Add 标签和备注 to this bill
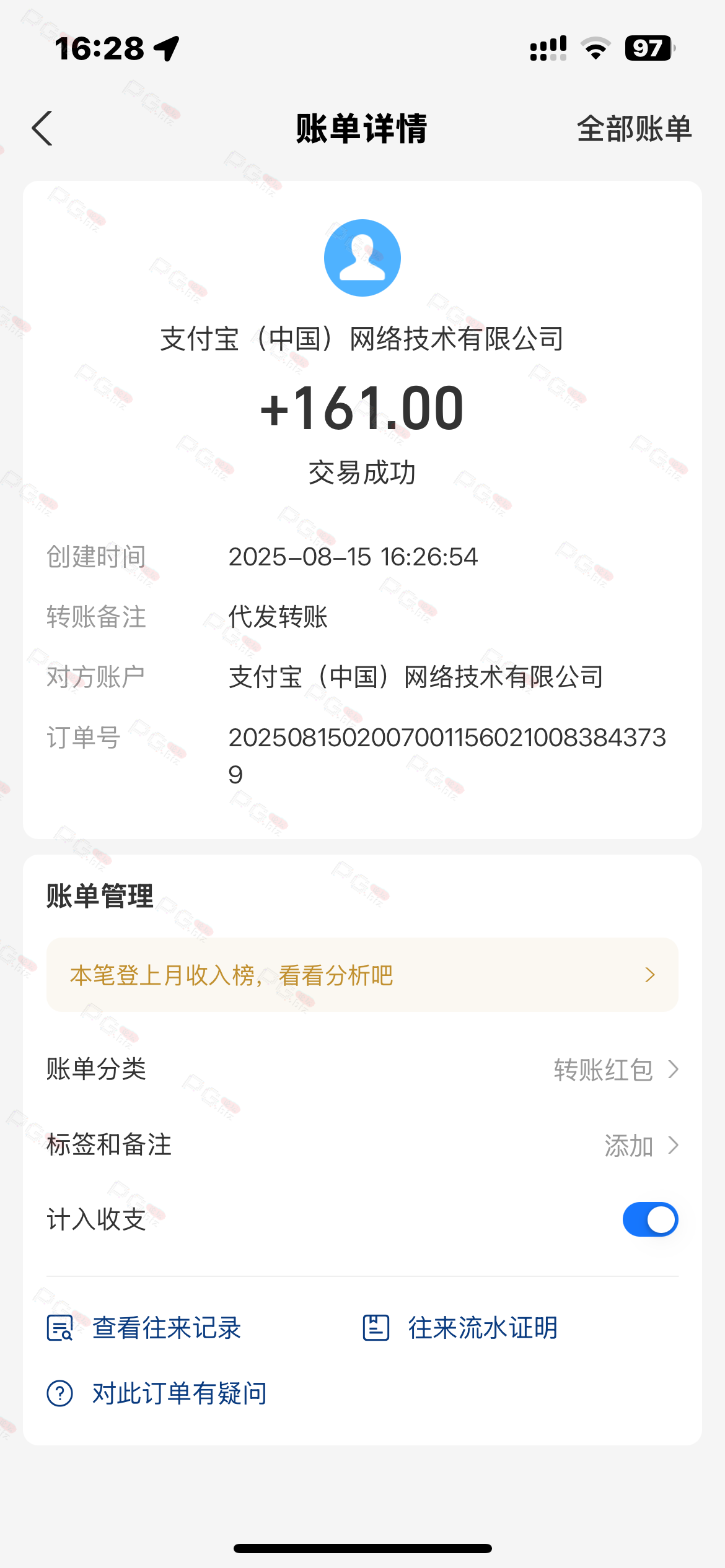725x1568 pixels. (640, 1146)
